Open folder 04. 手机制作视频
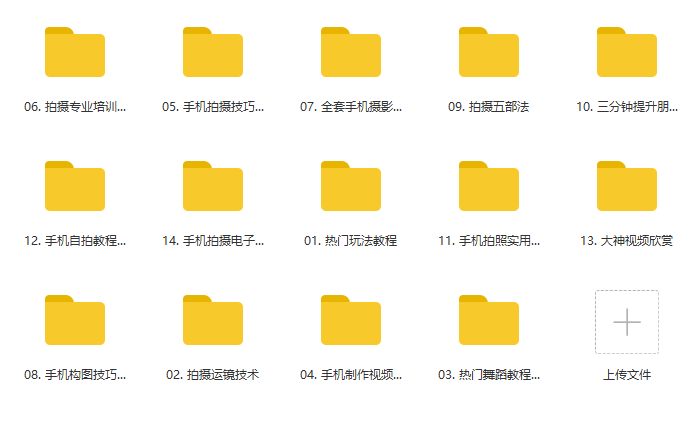700x432 pixels. coord(351,321)
